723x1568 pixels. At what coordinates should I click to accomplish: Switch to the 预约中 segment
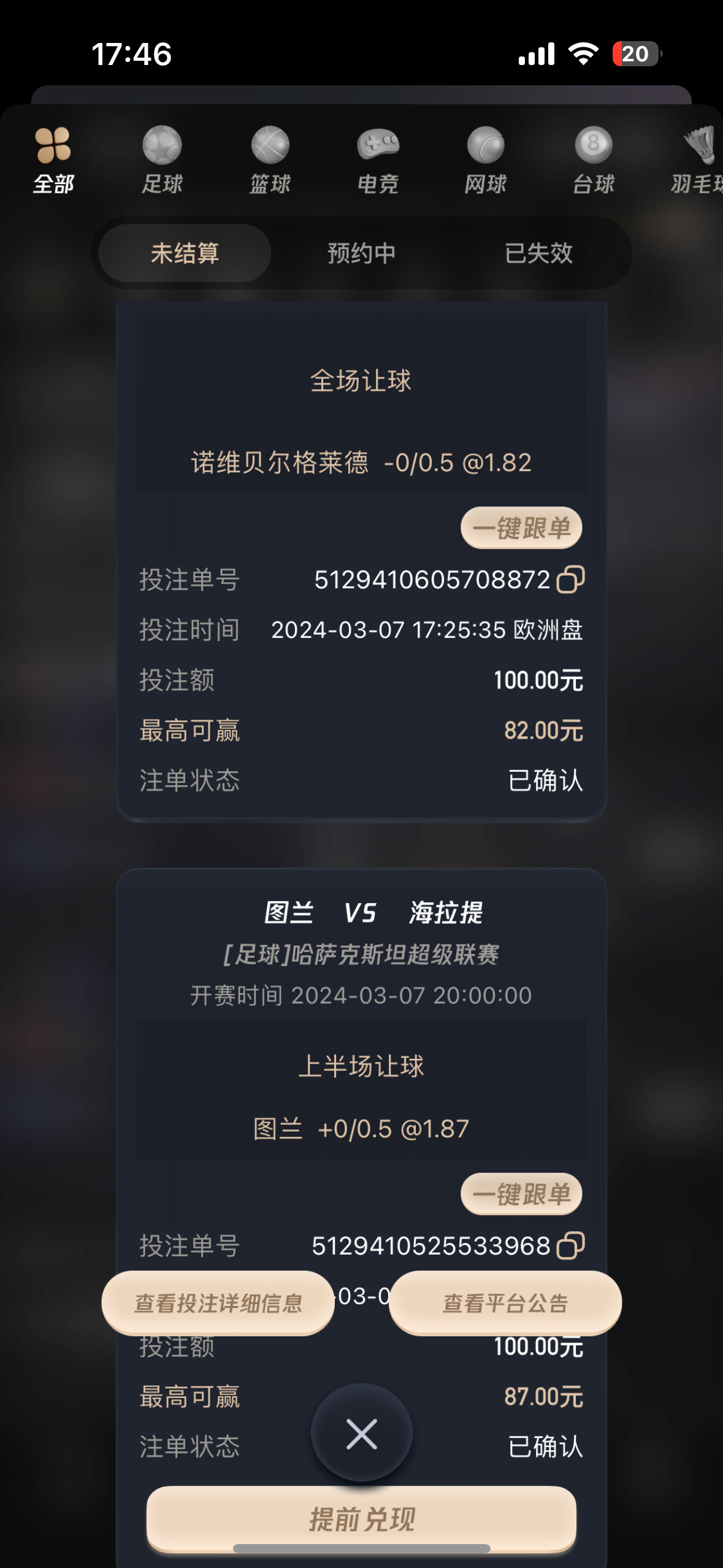tap(361, 253)
